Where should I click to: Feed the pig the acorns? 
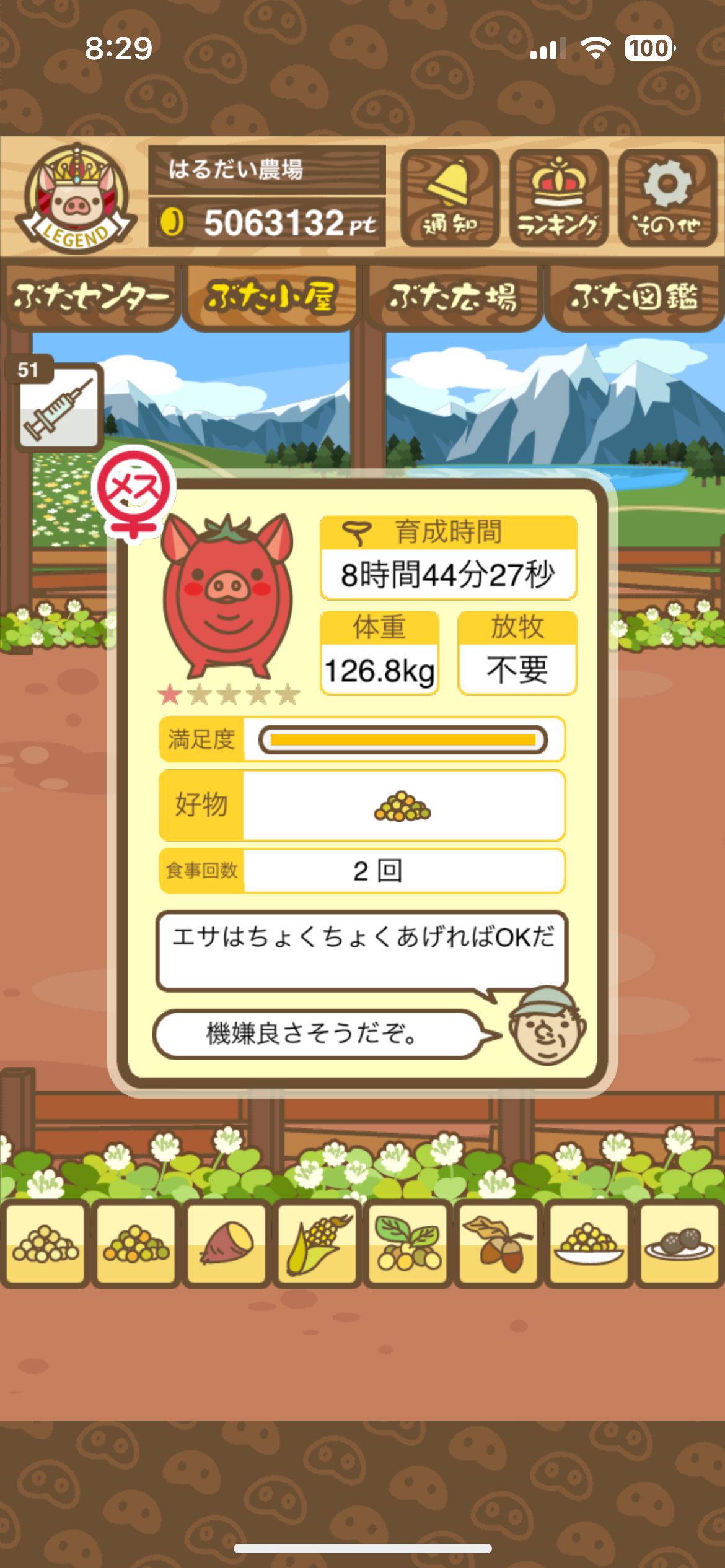[498, 1243]
